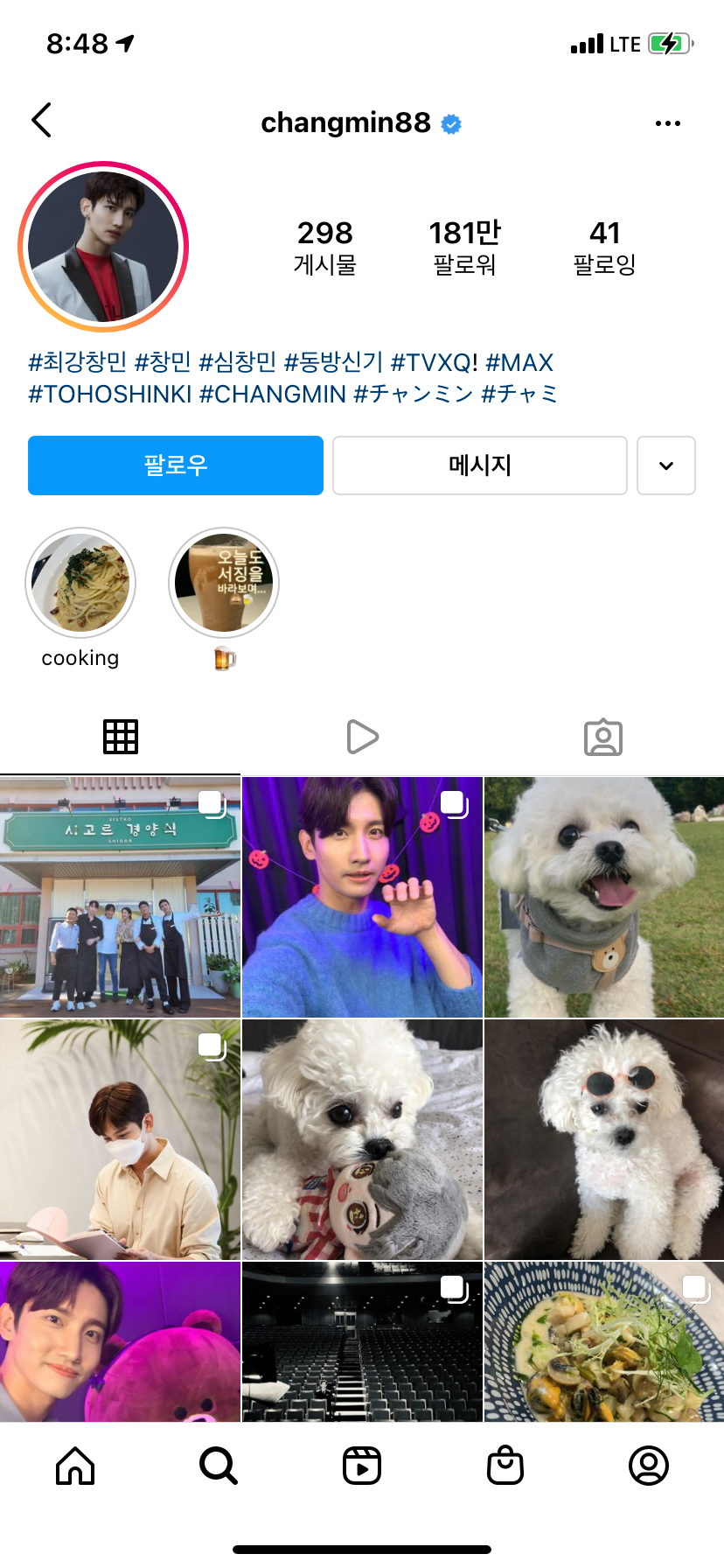Expand suggested accounts dropdown chevron

[x=665, y=465]
